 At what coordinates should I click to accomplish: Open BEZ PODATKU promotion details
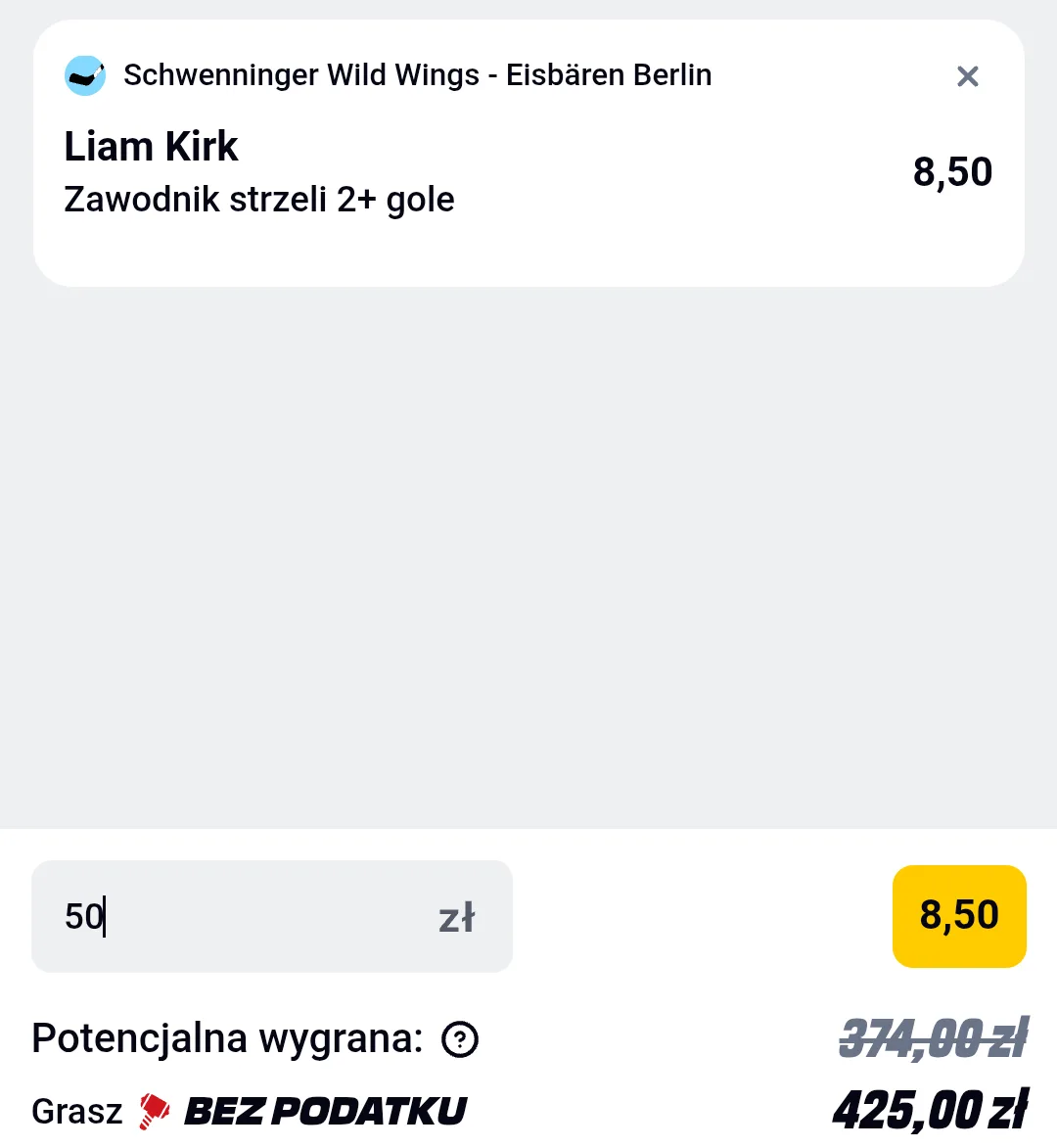[323, 1111]
